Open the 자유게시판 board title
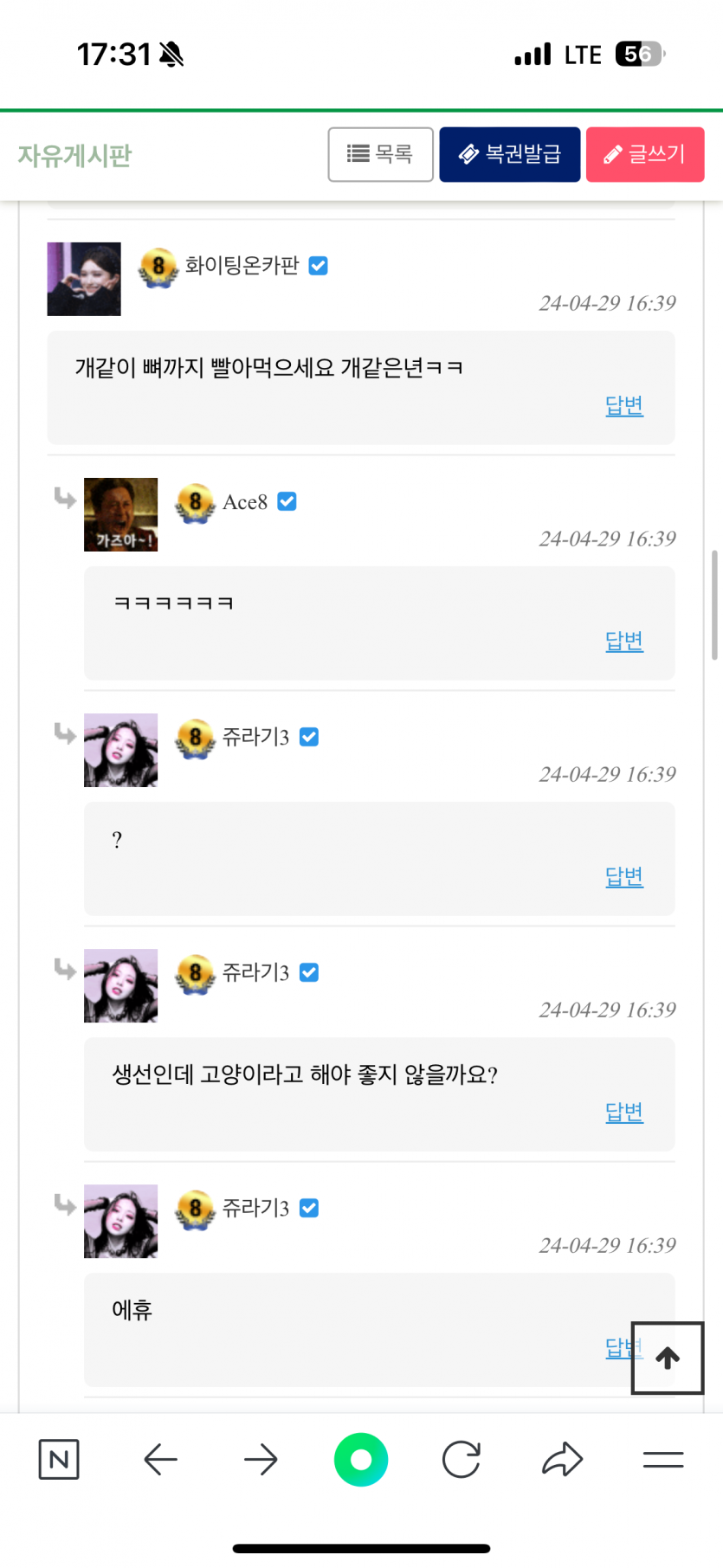This screenshot has width=723, height=1568. pos(75,156)
